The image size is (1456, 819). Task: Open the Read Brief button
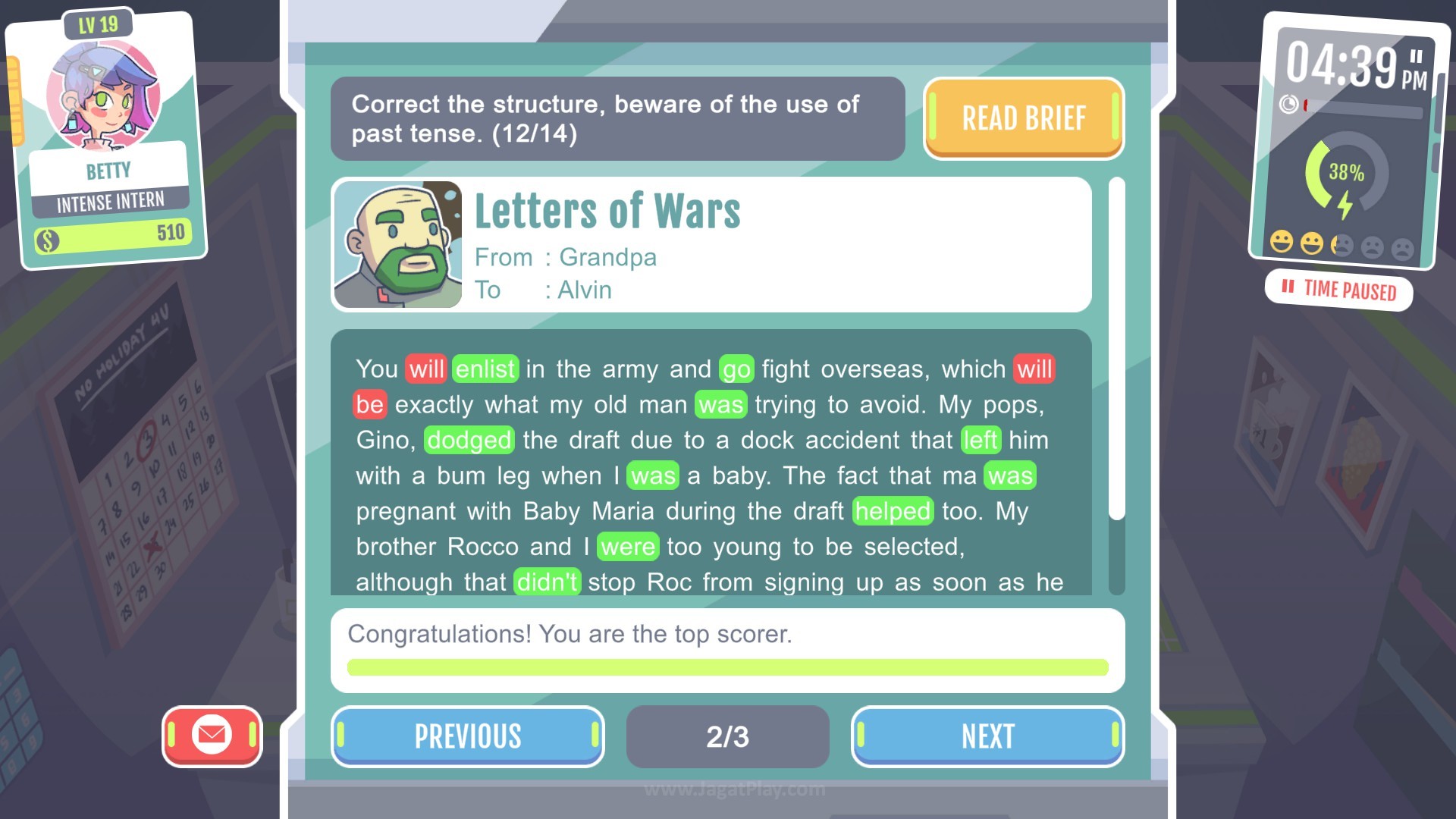pyautogui.click(x=1023, y=118)
